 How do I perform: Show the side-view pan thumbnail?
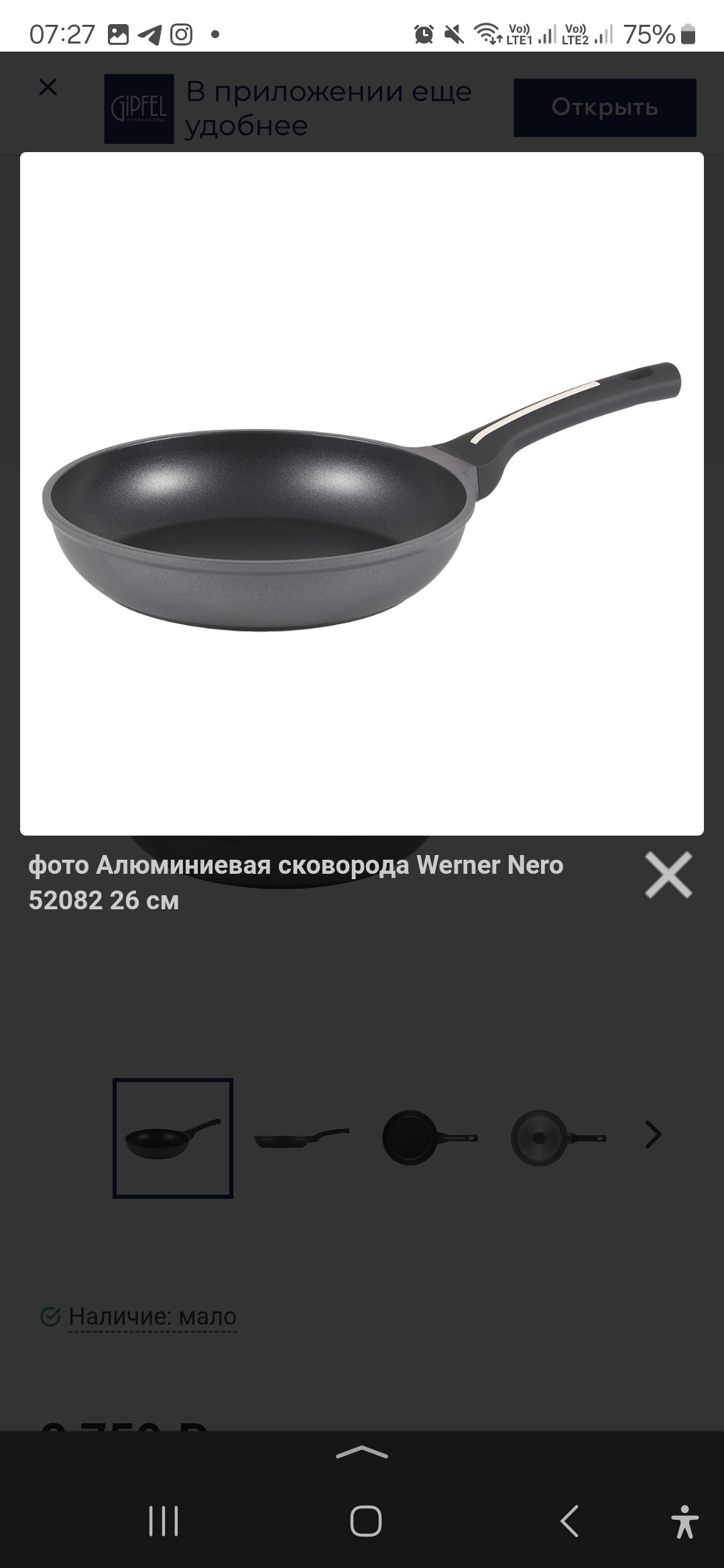click(302, 1138)
